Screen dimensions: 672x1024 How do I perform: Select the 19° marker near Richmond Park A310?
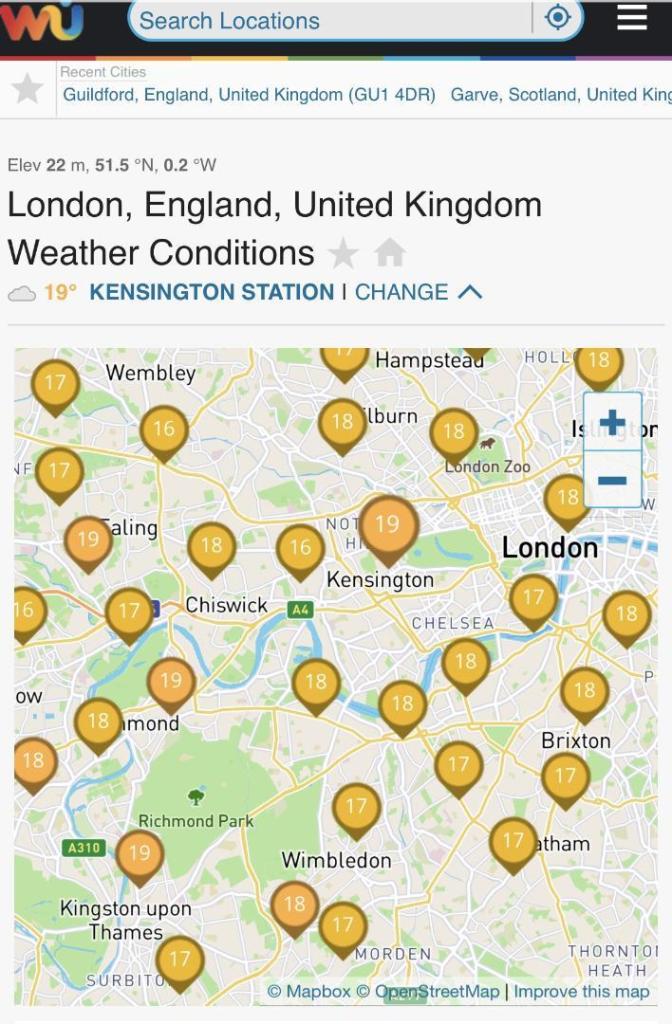139,853
